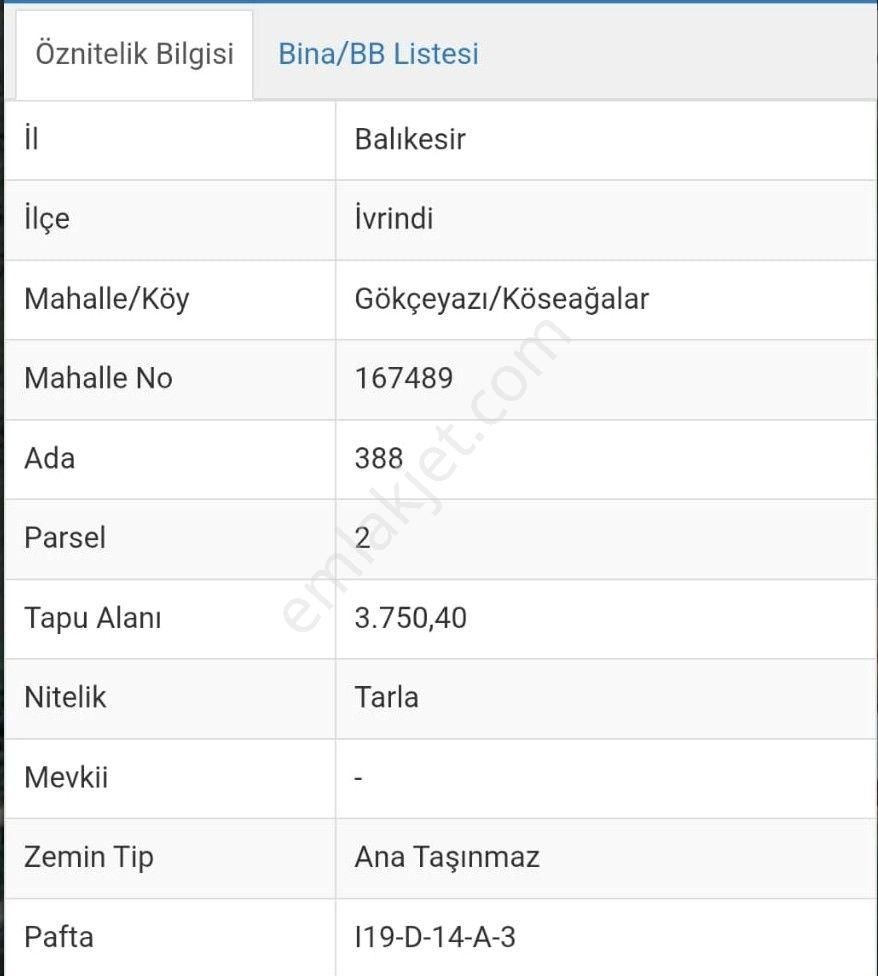Switch to the Bina/BB Listesi tab

[378, 55]
